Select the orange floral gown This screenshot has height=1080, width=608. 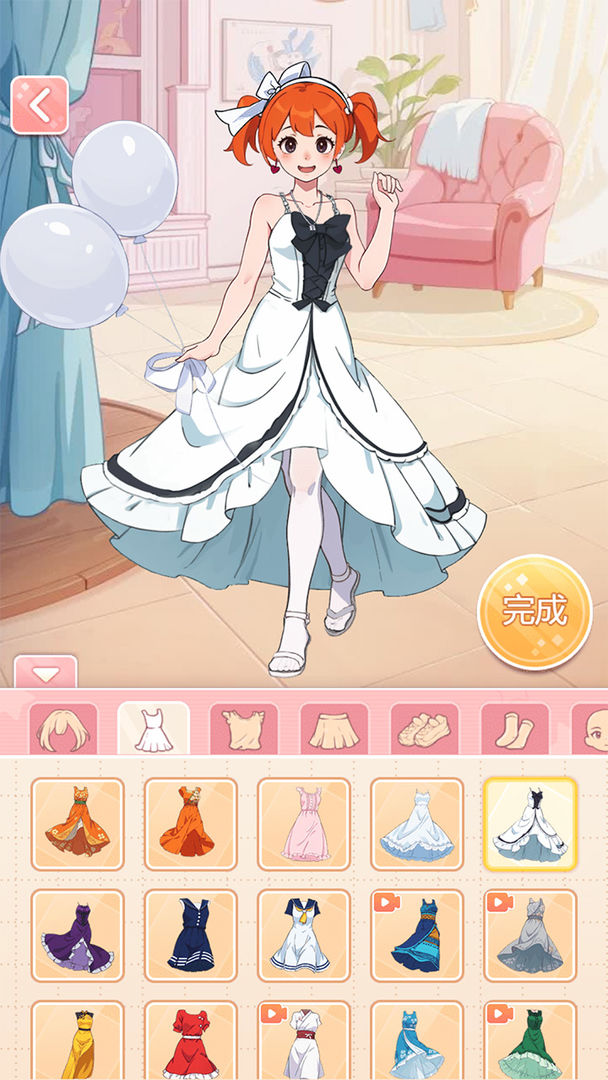pos(78,824)
